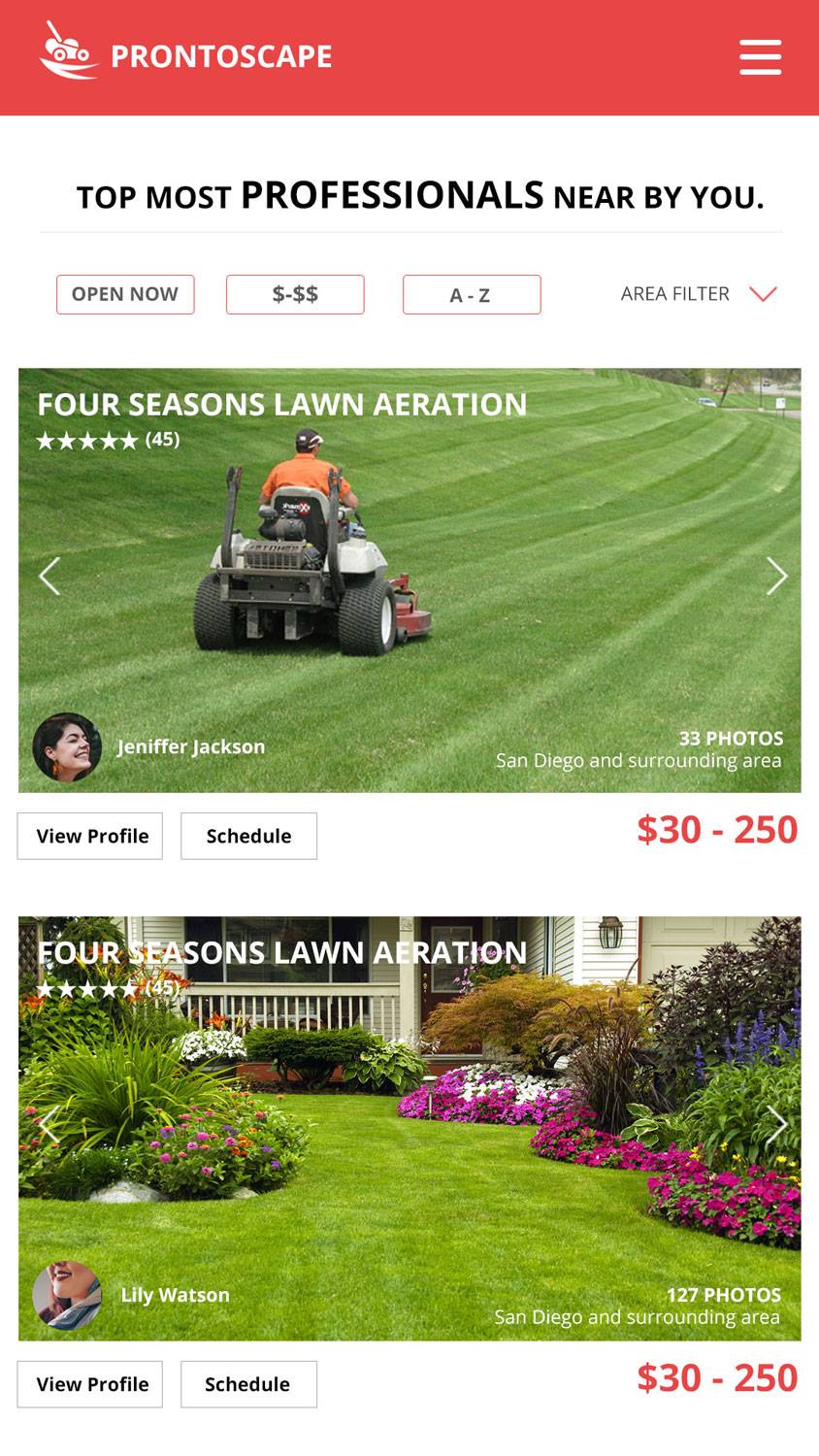View Profile of Lily Watson's listing

[90, 1384]
